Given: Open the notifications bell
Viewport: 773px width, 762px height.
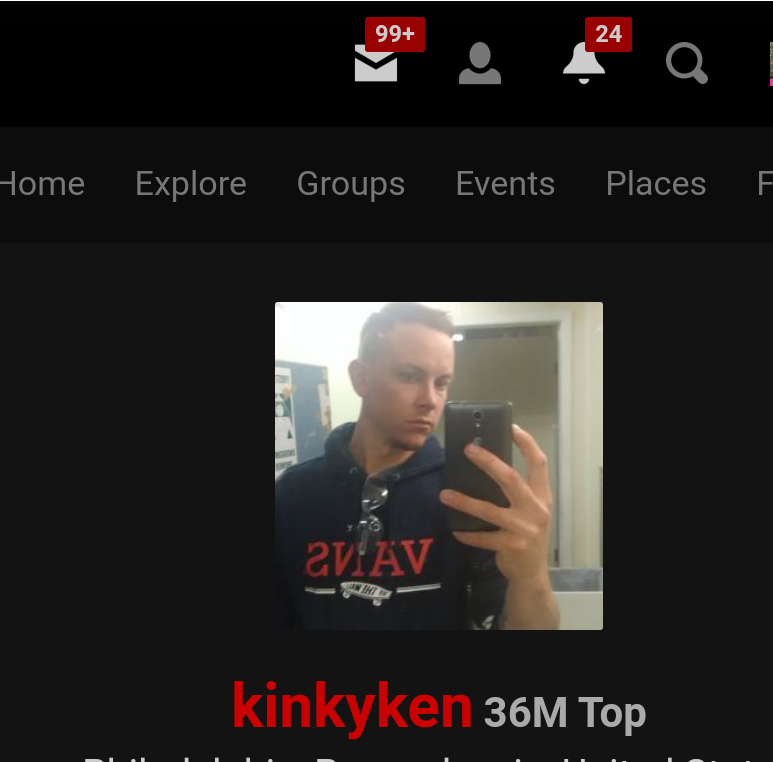Looking at the screenshot, I should click(584, 64).
